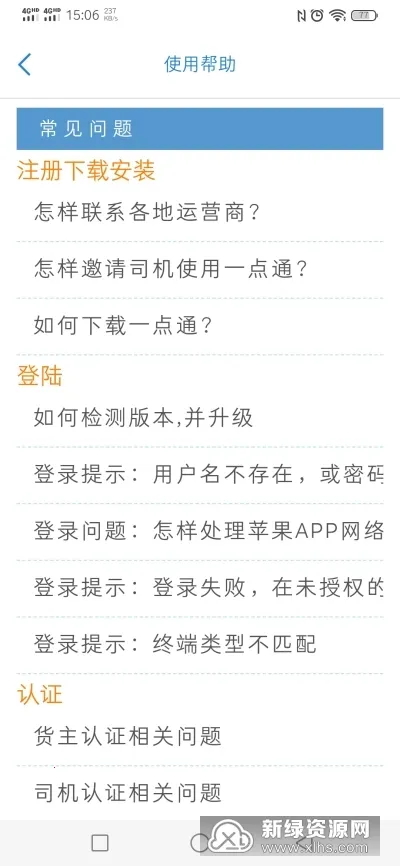
Task: Select 登录提示:用户名不存在 item
Action: [x=199, y=475]
